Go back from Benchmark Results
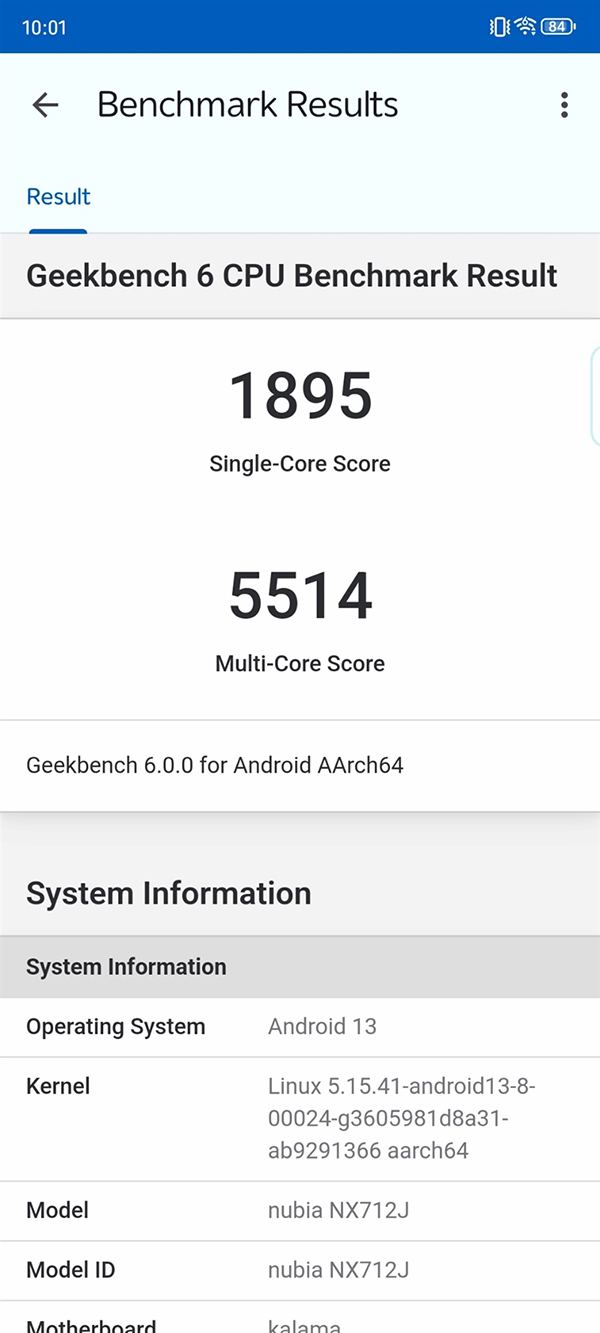The height and width of the screenshot is (1333, 600). 46,105
